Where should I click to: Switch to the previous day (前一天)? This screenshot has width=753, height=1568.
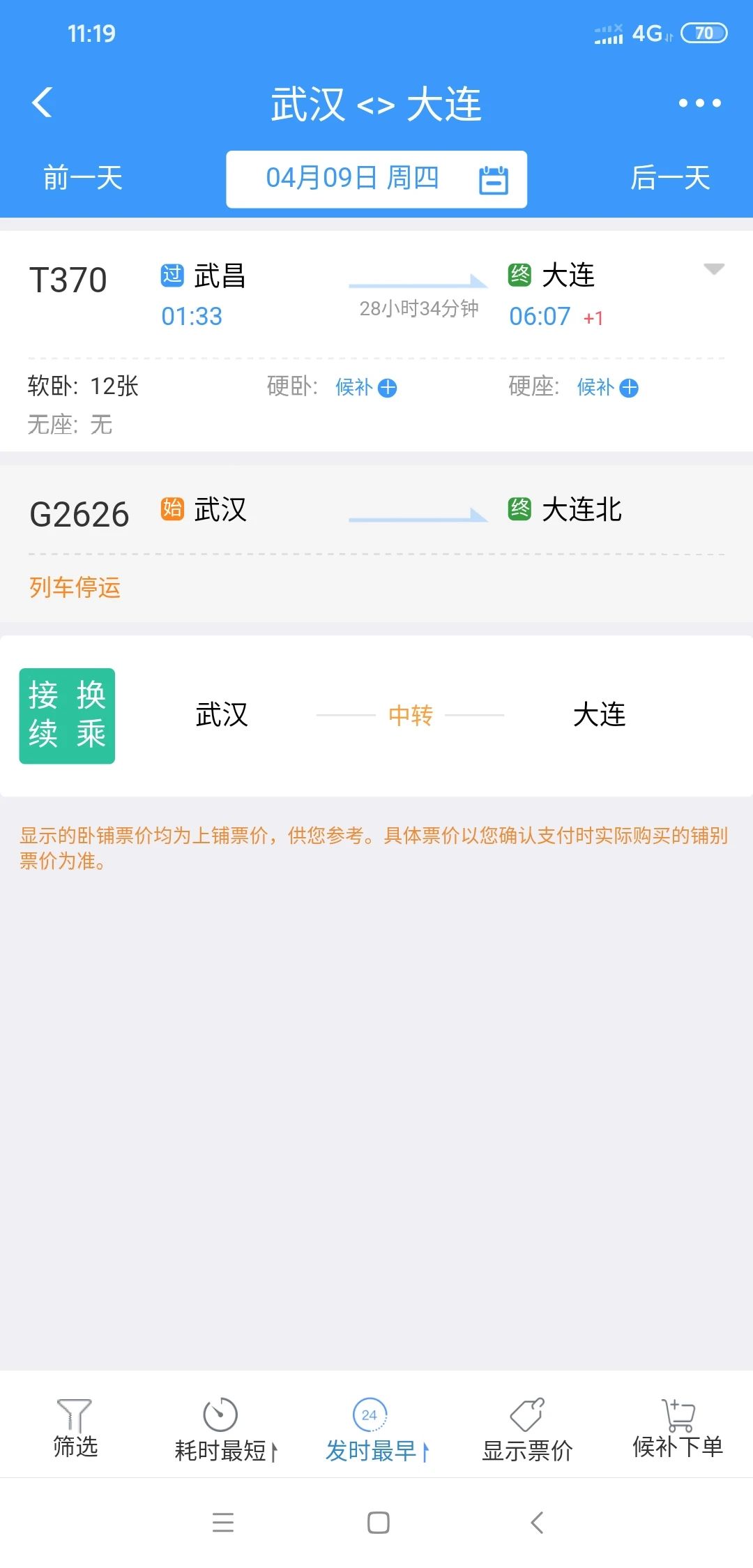(83, 178)
